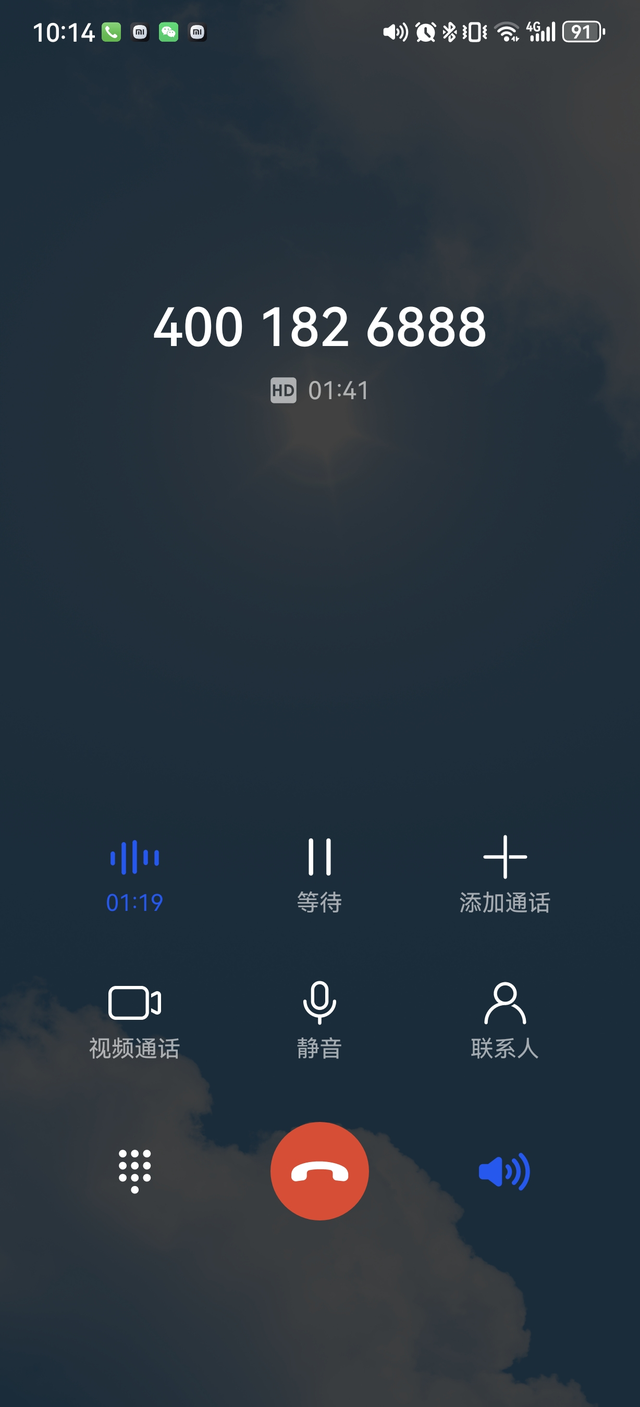Hang up the call
Viewport: 640px width, 1407px height.
(319, 1171)
